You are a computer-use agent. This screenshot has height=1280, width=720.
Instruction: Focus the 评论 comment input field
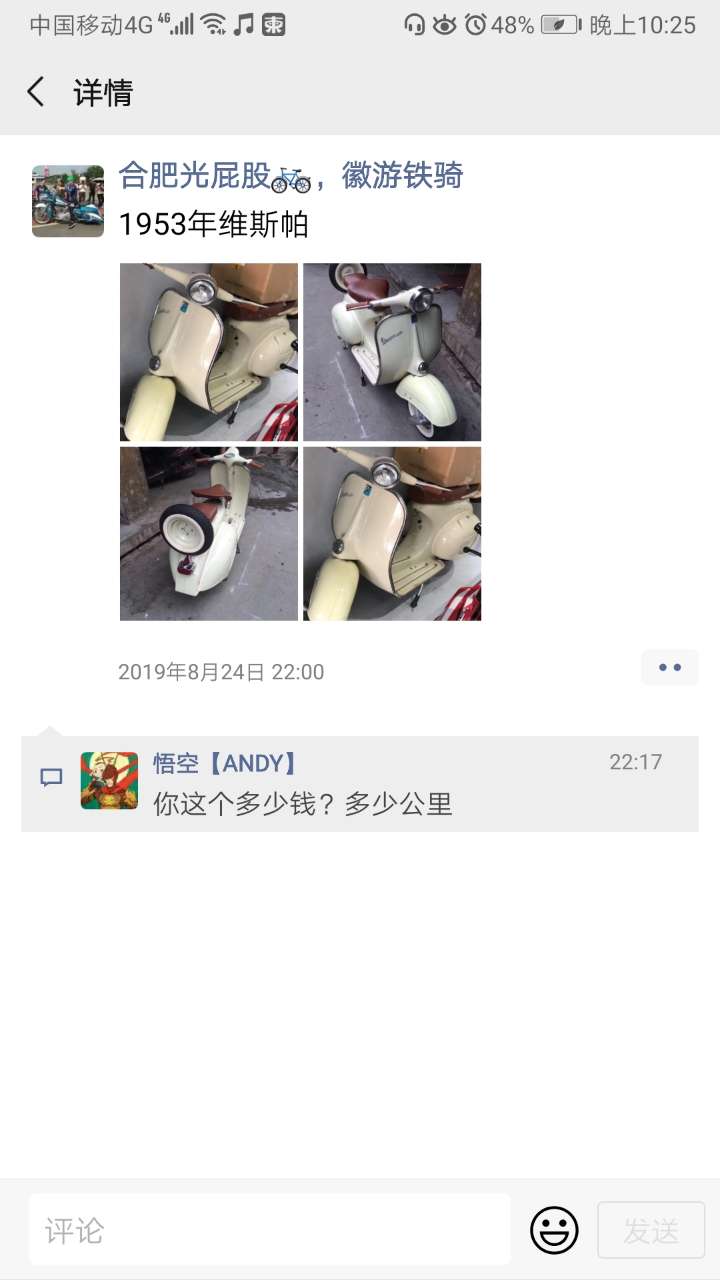point(268,1229)
